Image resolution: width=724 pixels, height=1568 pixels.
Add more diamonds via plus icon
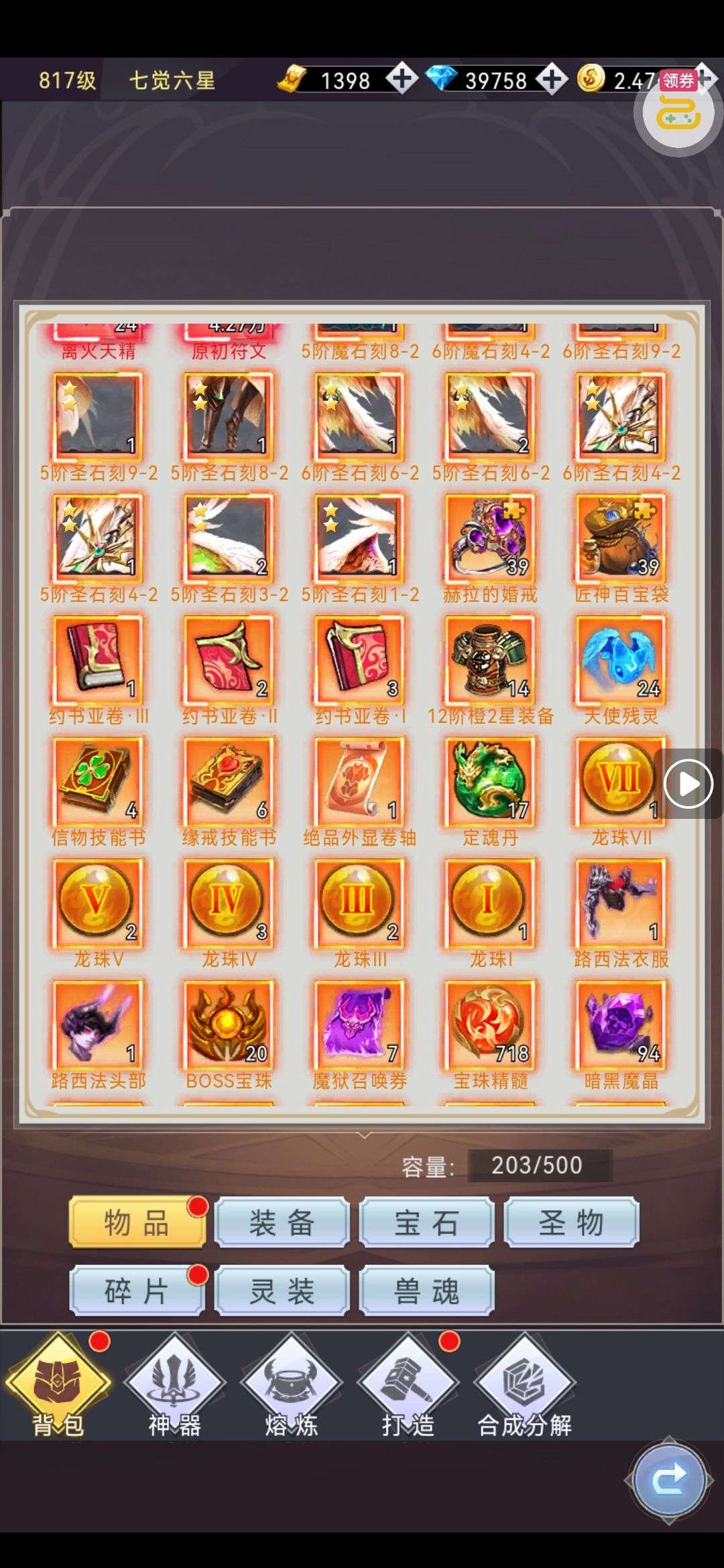pyautogui.click(x=552, y=80)
